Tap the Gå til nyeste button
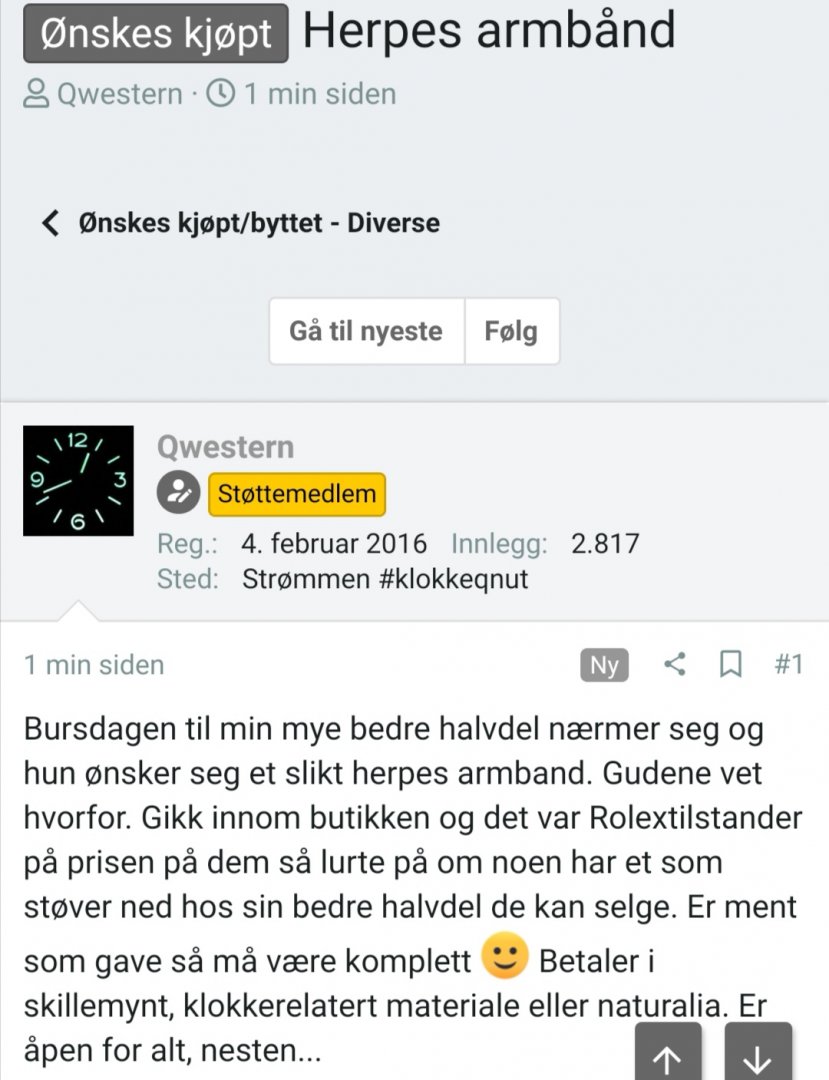This screenshot has height=1080, width=829. pos(366,331)
